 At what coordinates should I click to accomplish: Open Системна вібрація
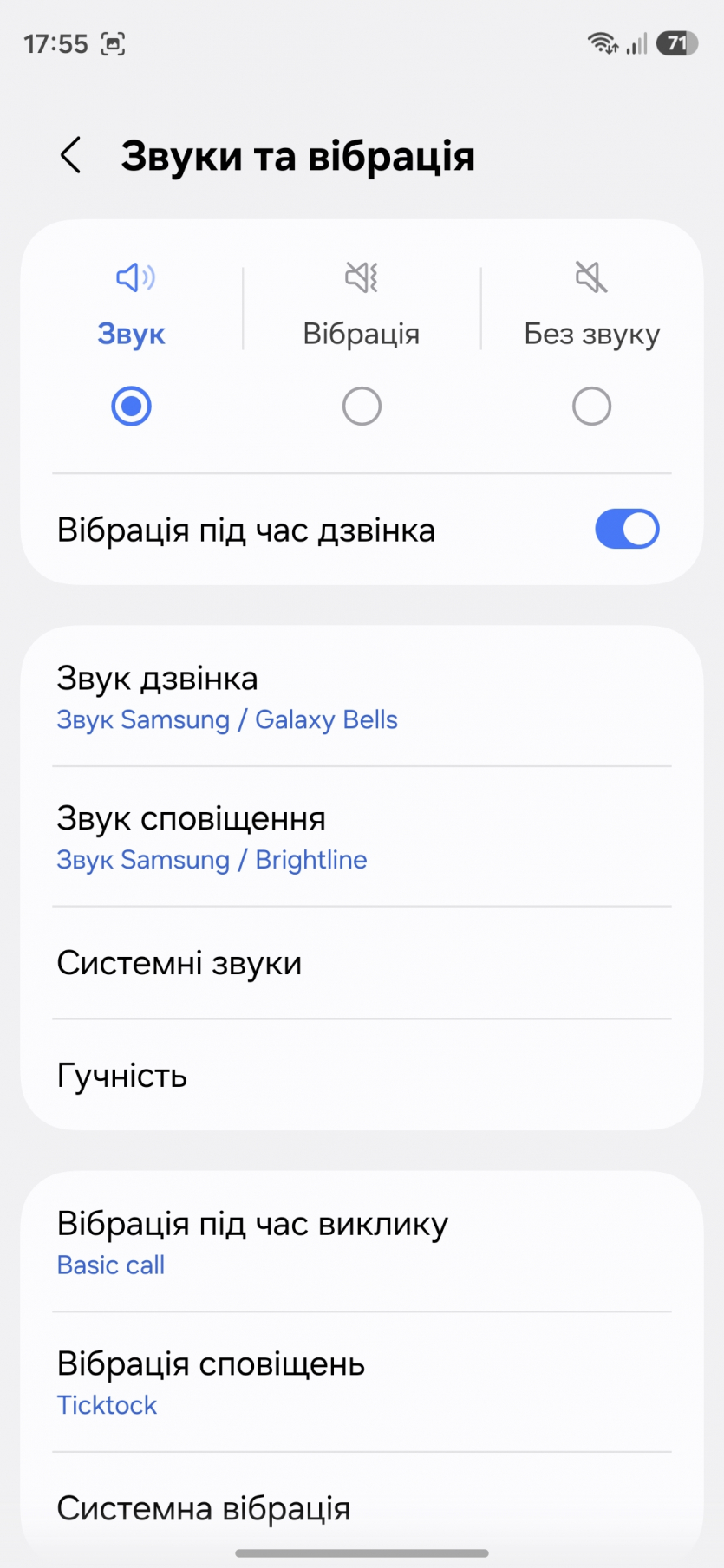[361, 1509]
